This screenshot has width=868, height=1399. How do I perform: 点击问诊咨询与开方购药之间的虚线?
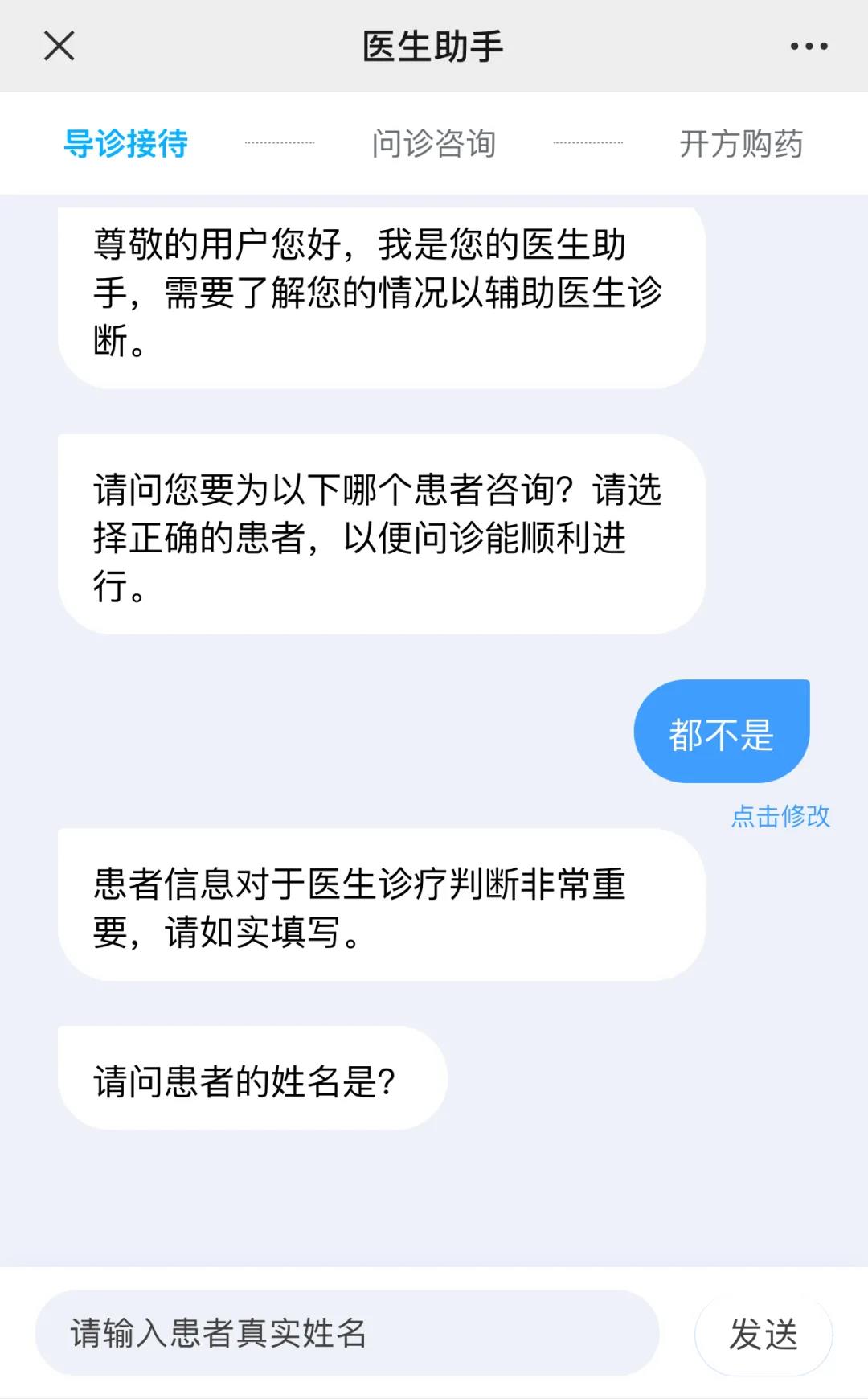click(x=589, y=145)
